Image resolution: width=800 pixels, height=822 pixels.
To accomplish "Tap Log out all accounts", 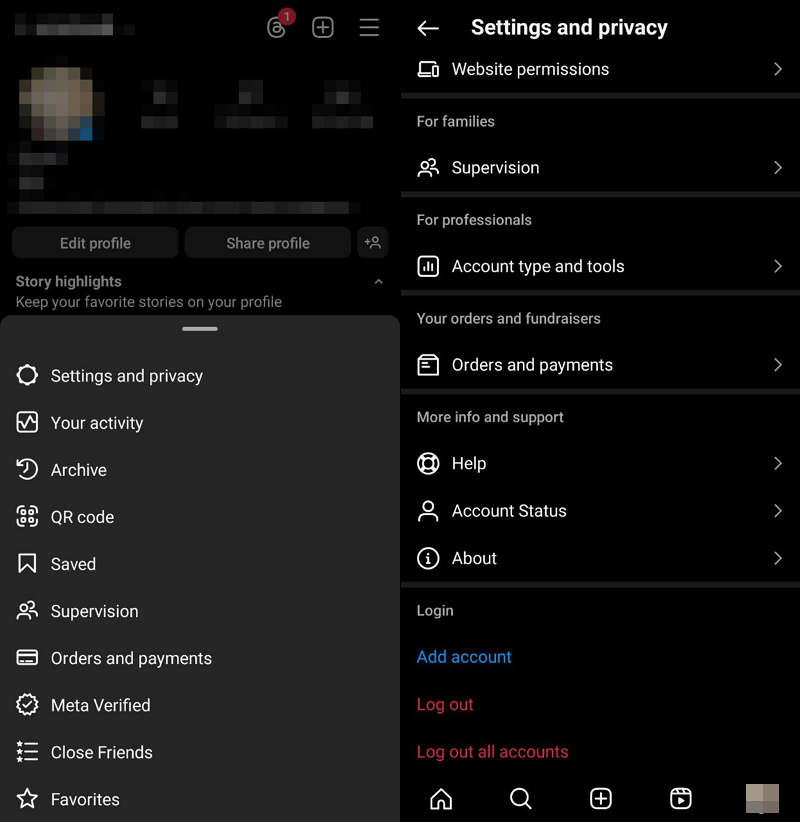I will click(492, 752).
